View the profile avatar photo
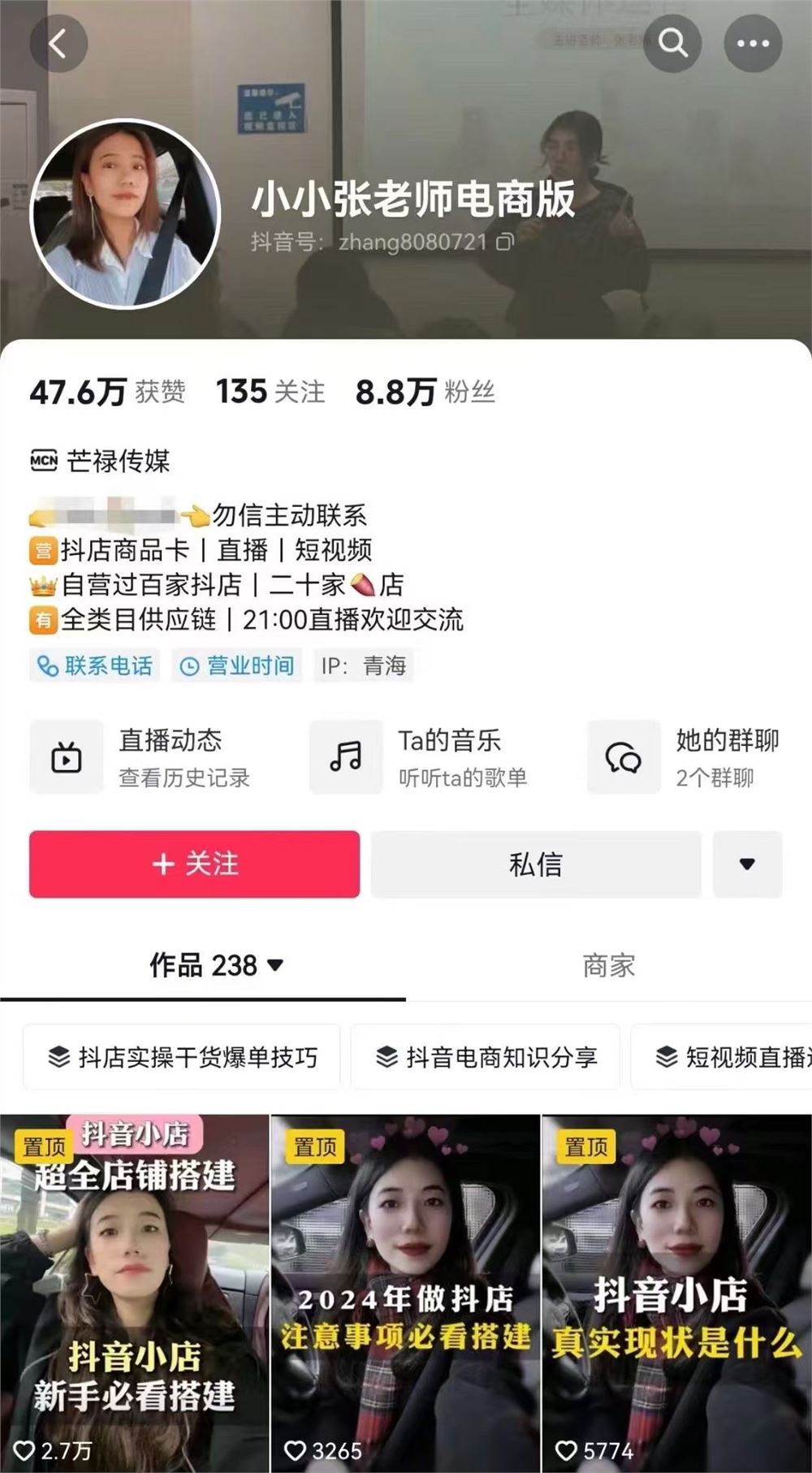Image resolution: width=812 pixels, height=1473 pixels. tap(125, 214)
